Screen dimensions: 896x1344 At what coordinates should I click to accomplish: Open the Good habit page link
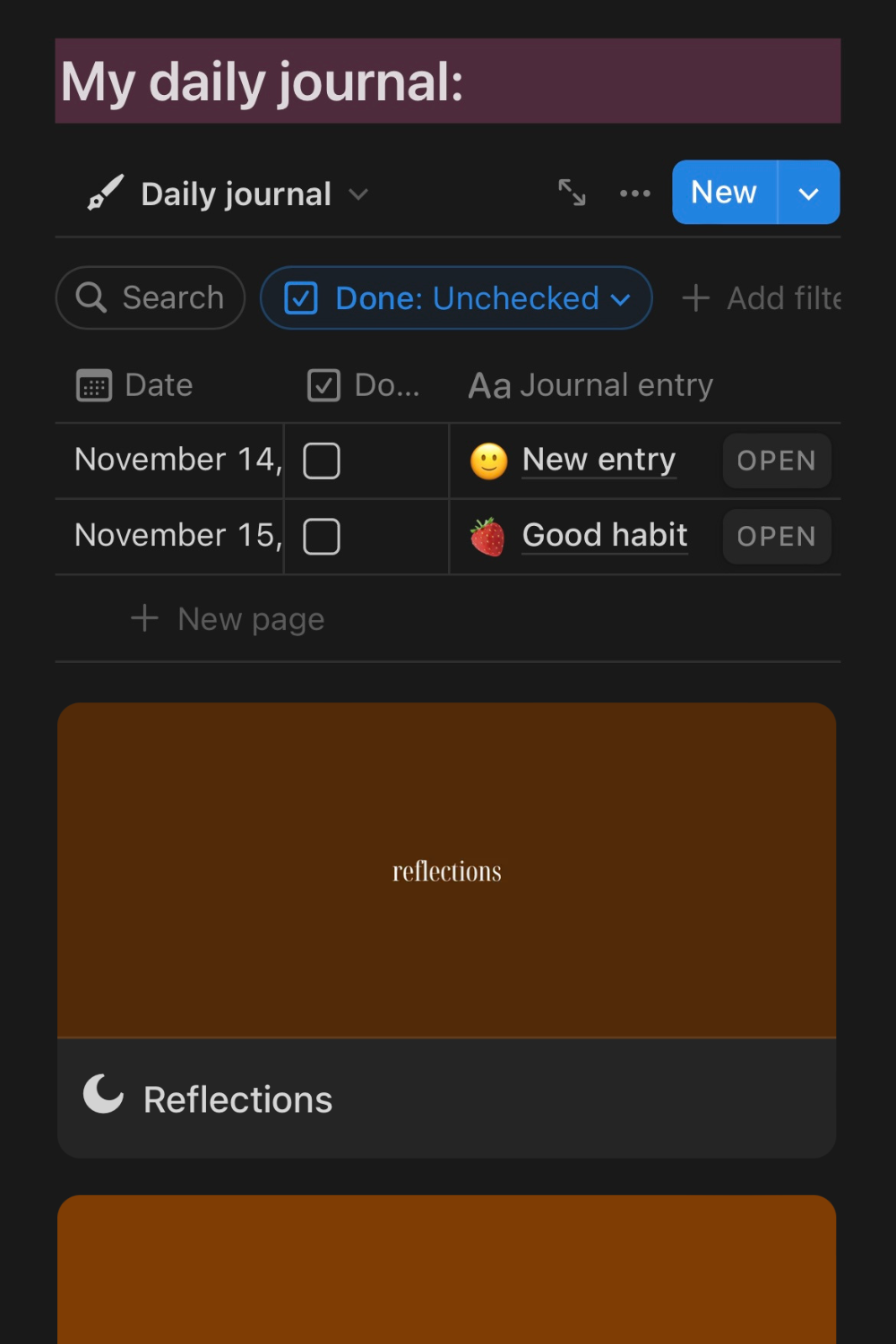[x=605, y=536]
